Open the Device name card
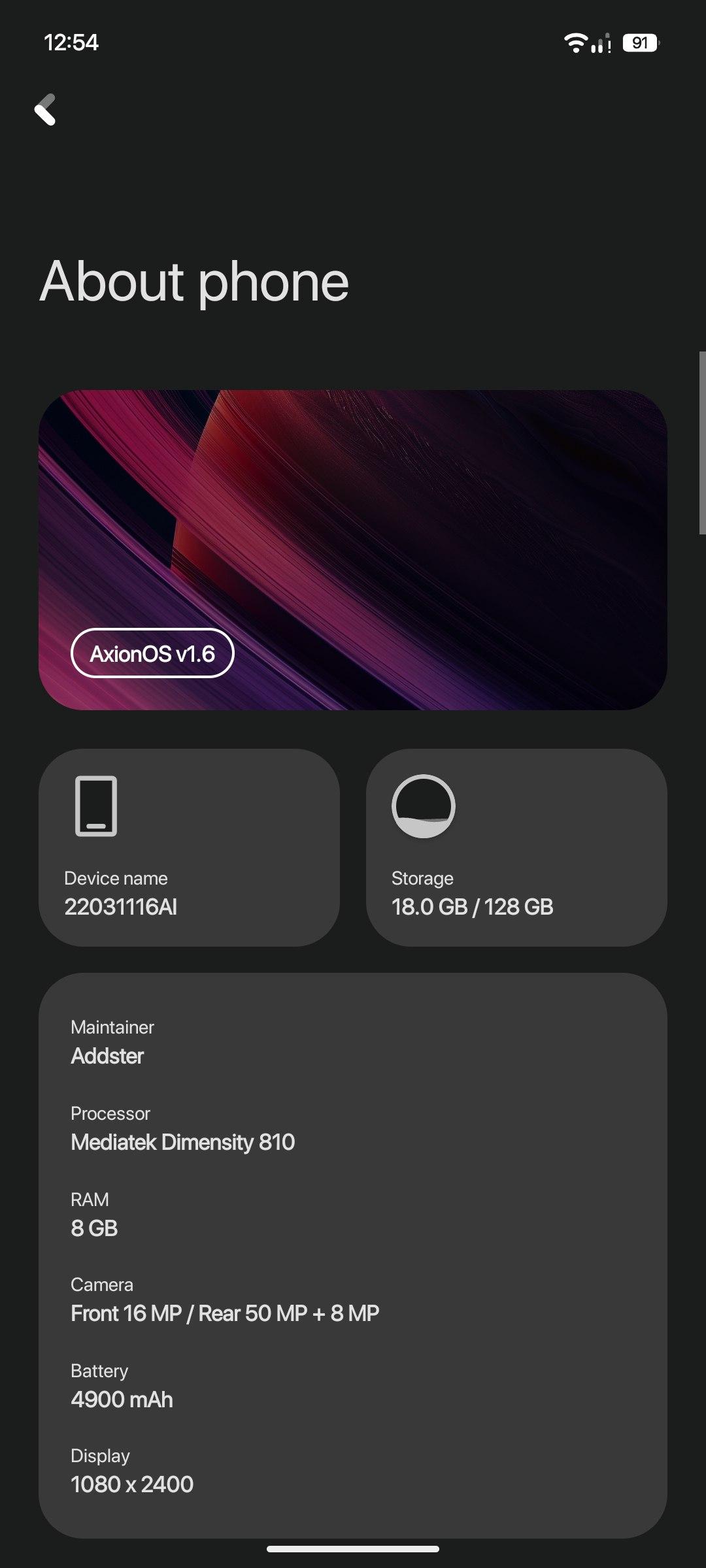This screenshot has width=706, height=1568. tap(189, 847)
